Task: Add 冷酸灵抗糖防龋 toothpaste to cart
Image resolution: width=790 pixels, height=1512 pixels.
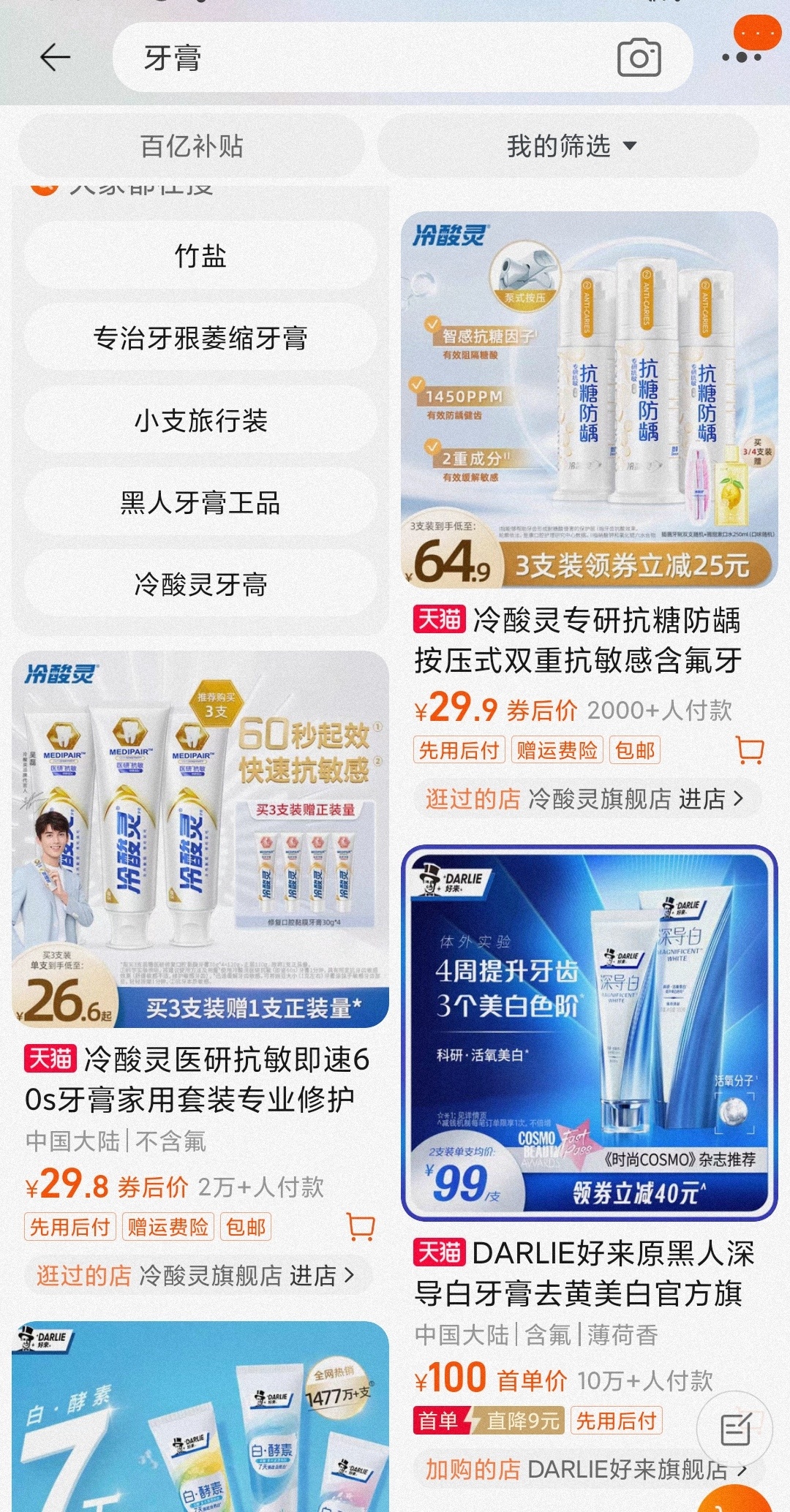Action: pos(750,750)
